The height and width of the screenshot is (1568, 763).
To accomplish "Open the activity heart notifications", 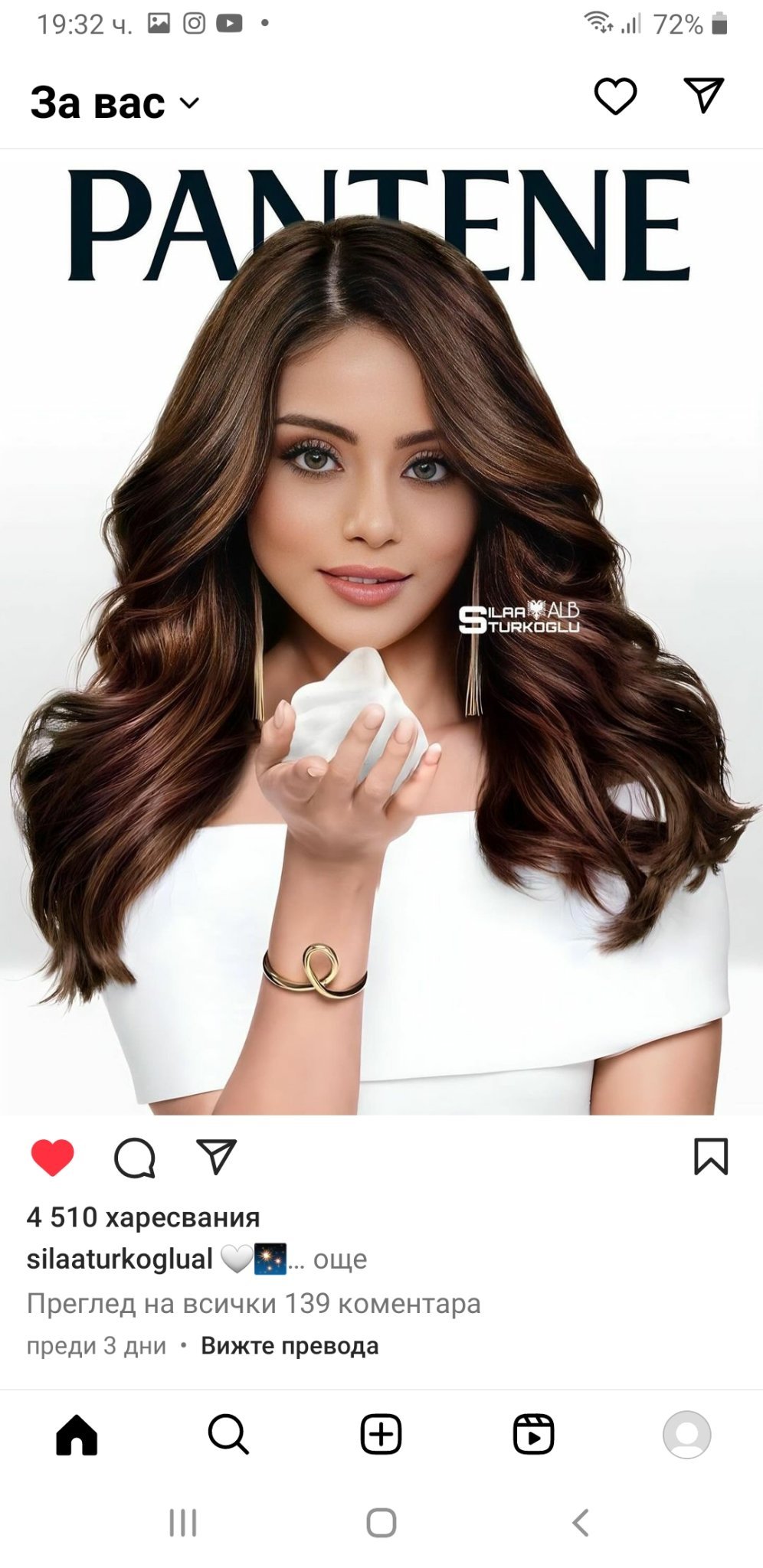I will tap(615, 96).
